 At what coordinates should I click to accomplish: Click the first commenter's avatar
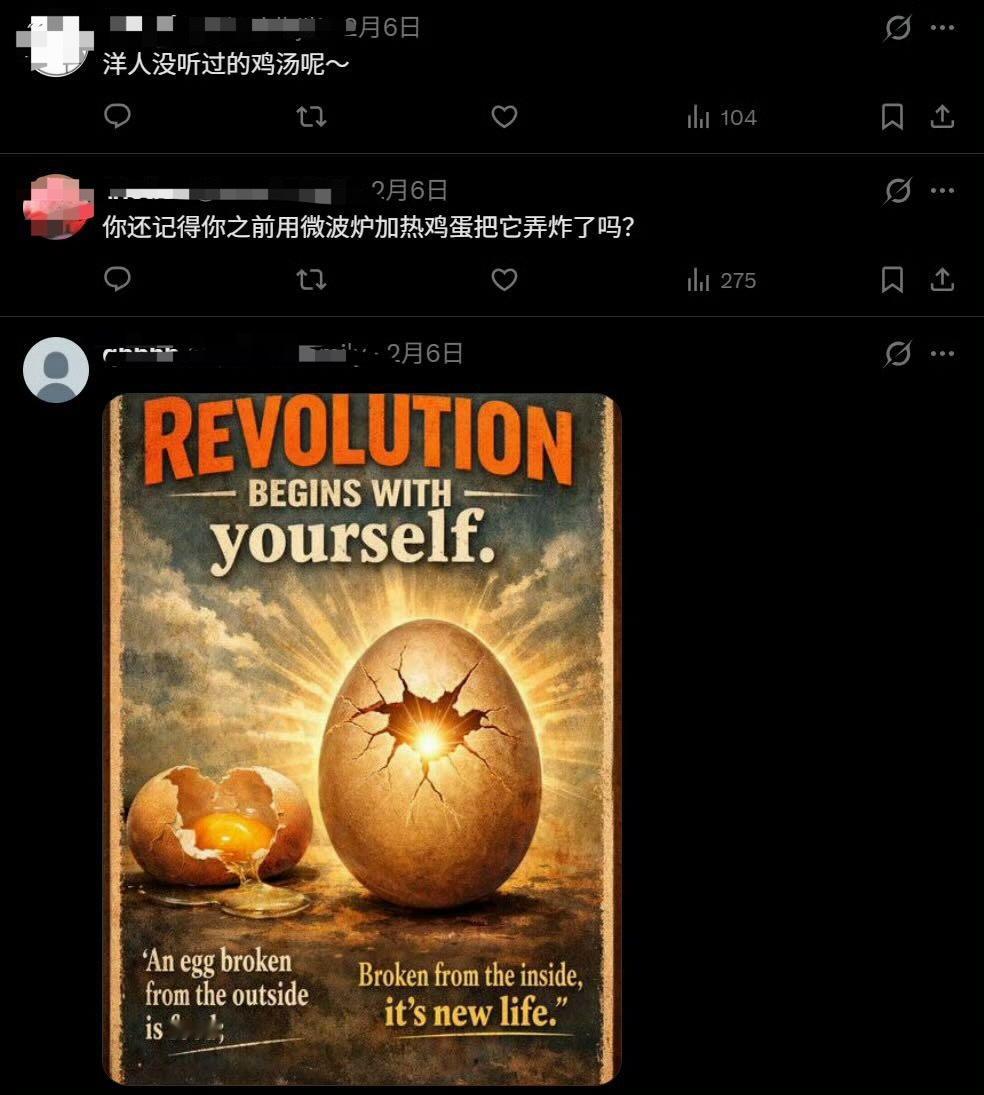55,40
